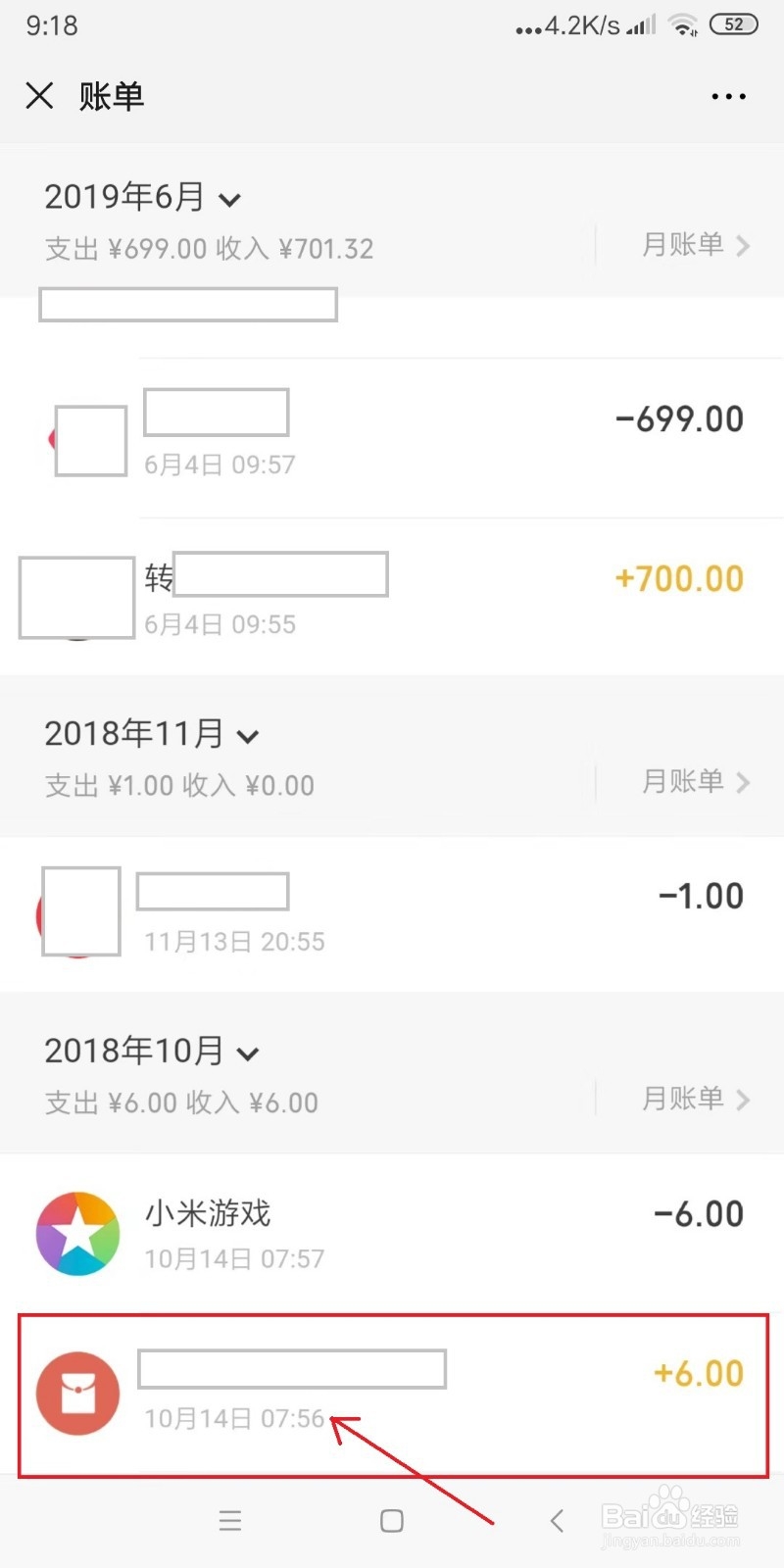
Task: Open 月账单 for 2018年11月
Action: point(695,782)
